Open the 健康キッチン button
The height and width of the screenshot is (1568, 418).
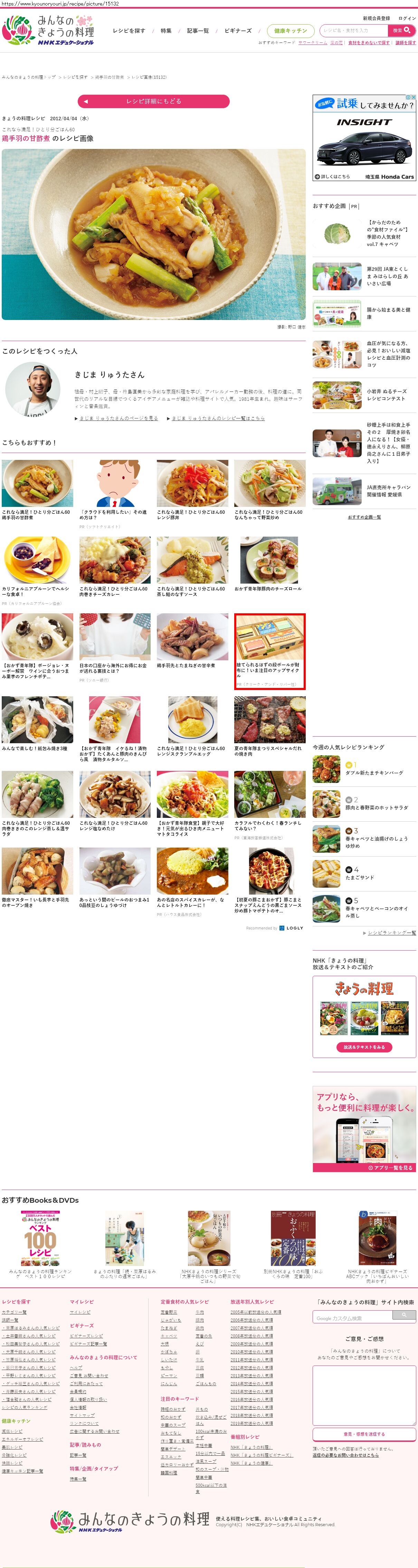coord(290,31)
